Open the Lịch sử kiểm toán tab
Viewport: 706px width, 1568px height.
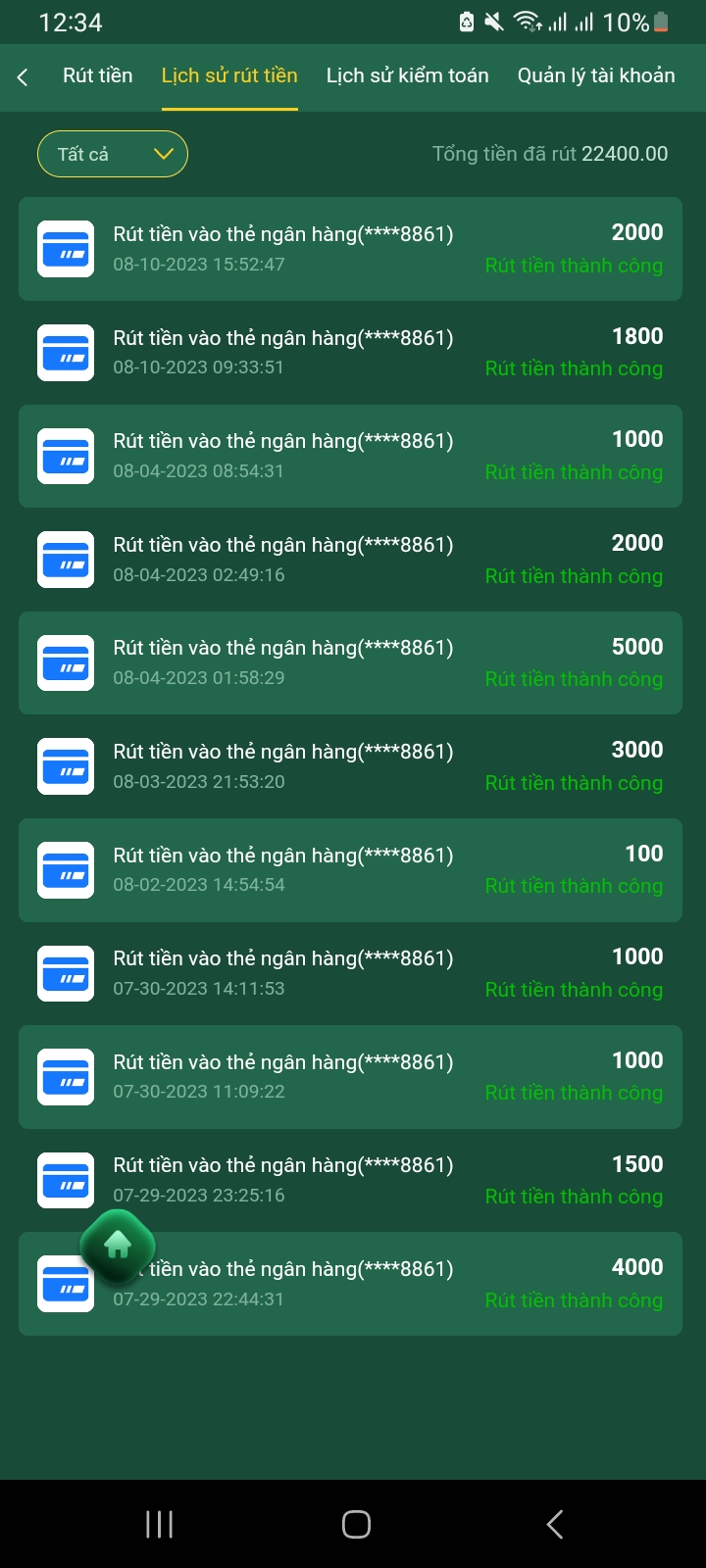tap(407, 75)
